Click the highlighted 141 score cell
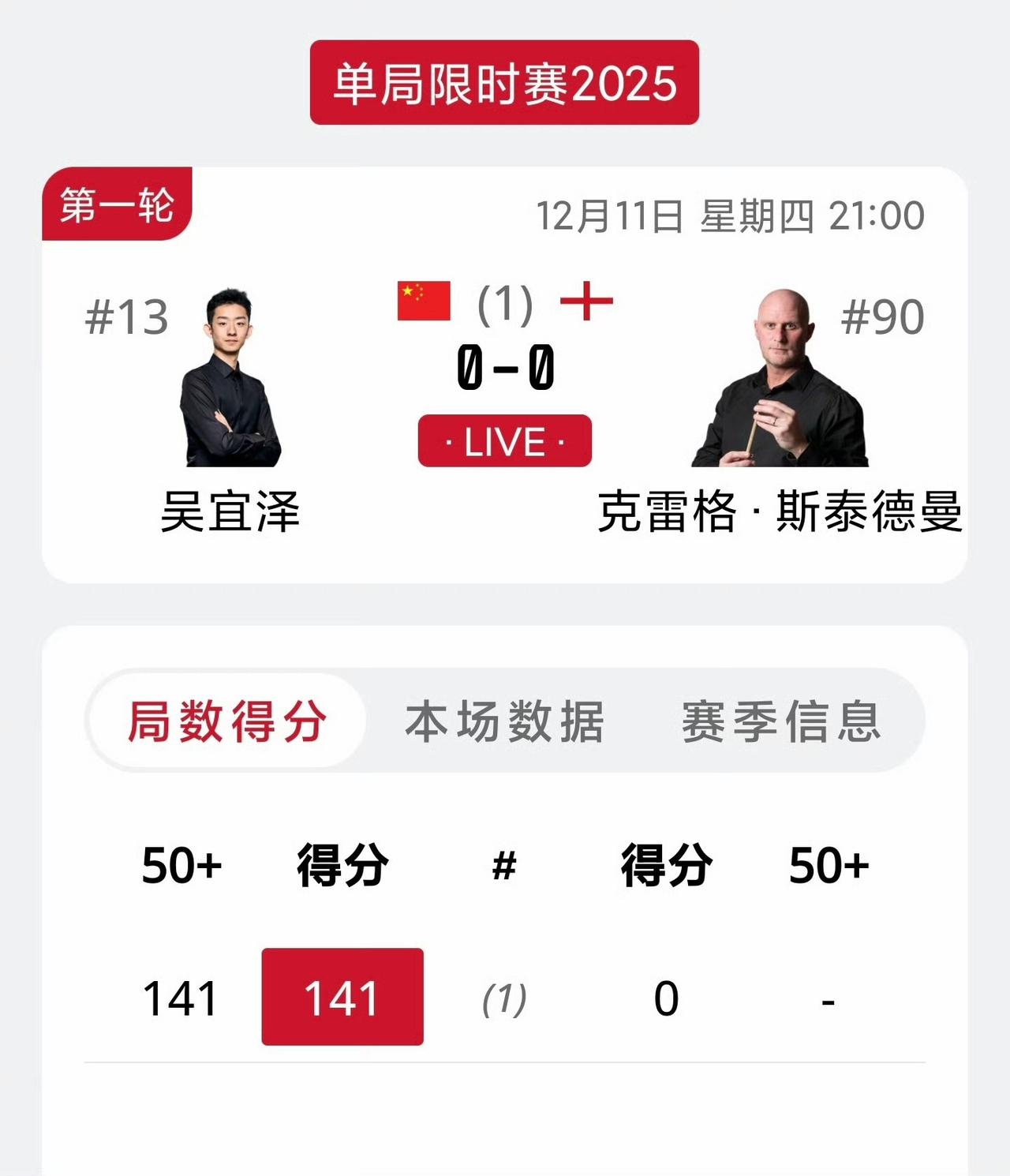The image size is (1010, 1176). pyautogui.click(x=341, y=999)
